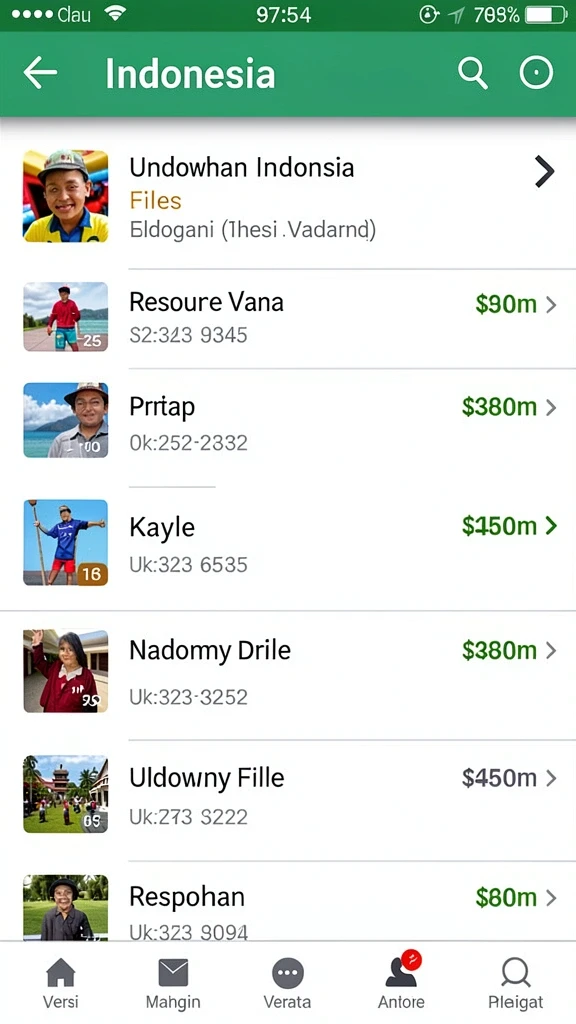Open Kayle's listing
Image resolution: width=576 pixels, height=1024 pixels.
tap(288, 543)
